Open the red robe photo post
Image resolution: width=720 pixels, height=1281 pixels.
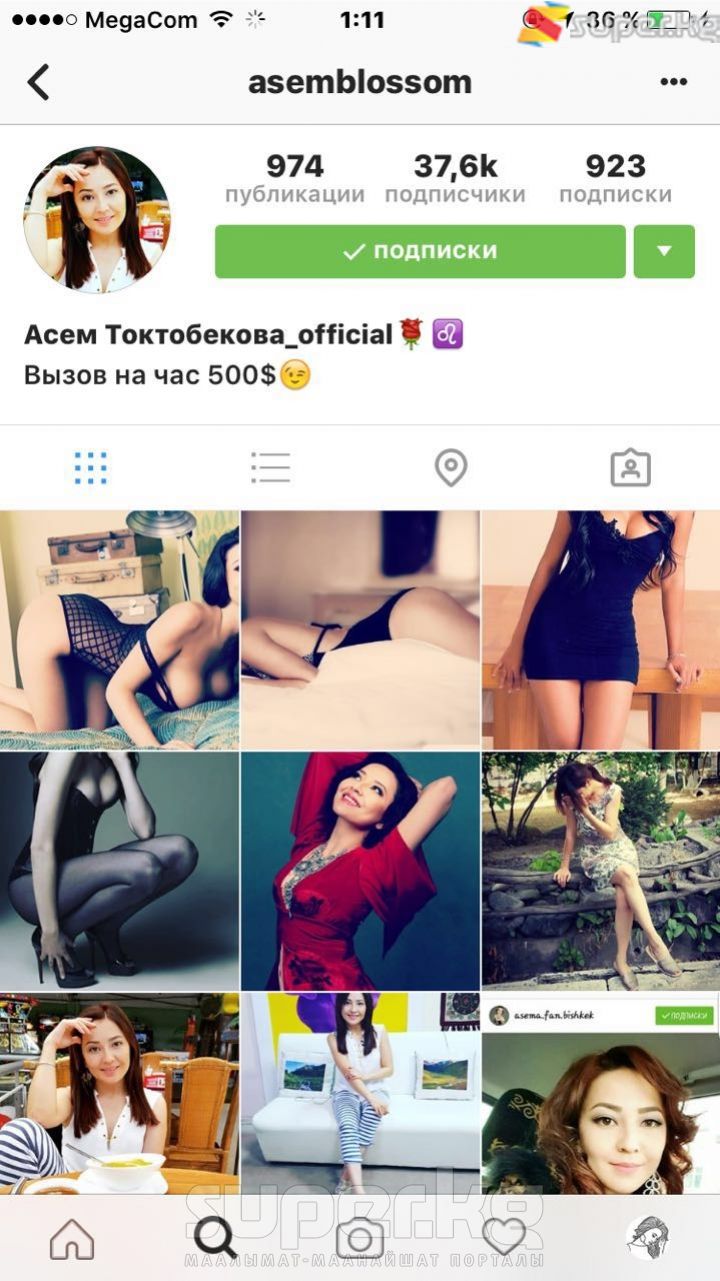[360, 870]
